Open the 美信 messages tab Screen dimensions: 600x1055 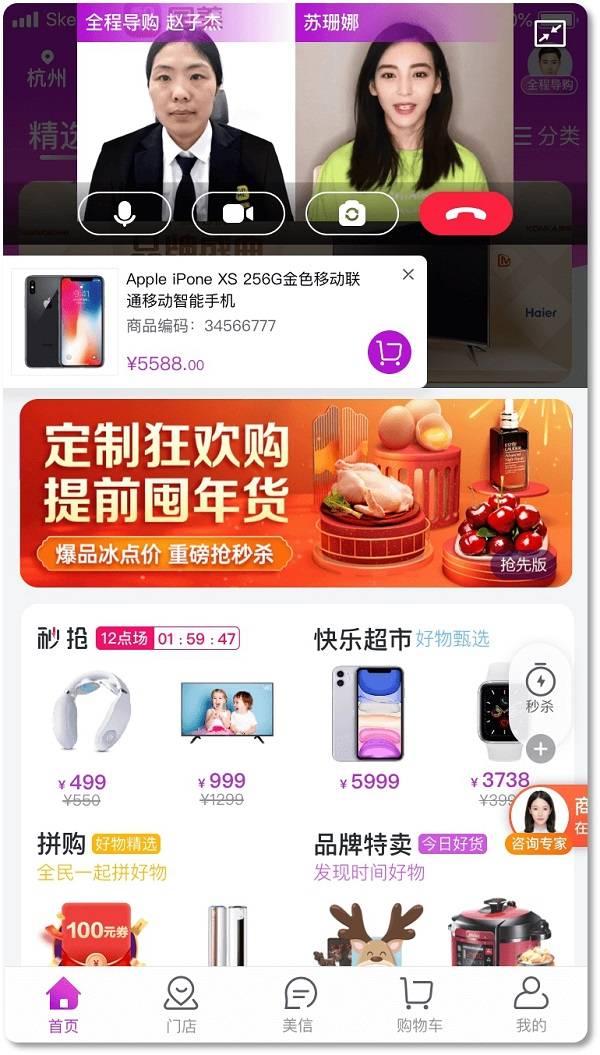(299, 1005)
